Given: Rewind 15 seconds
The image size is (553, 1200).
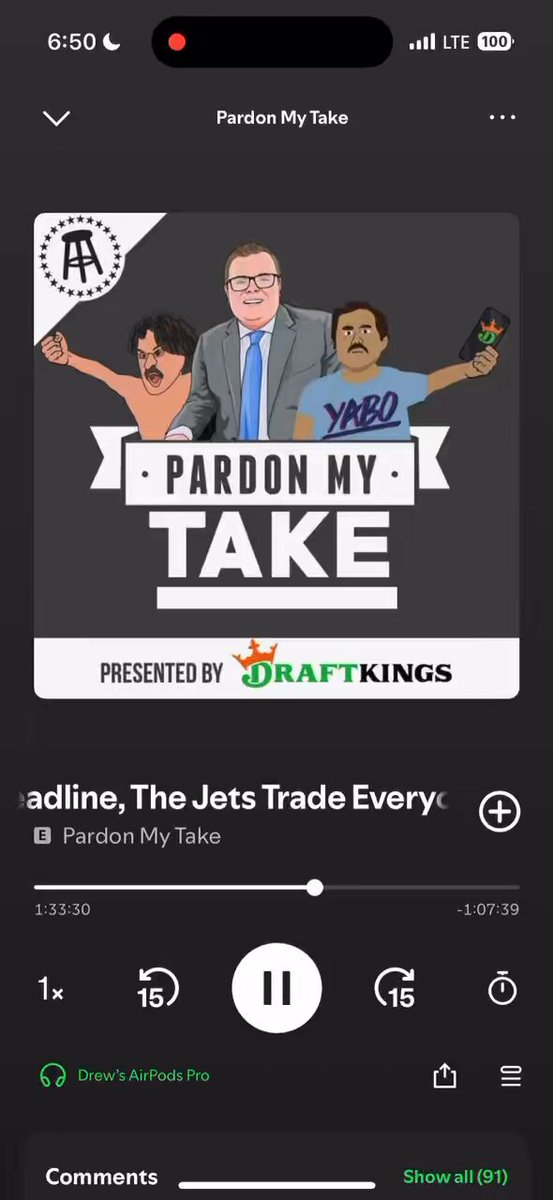Looking at the screenshot, I should (157, 989).
